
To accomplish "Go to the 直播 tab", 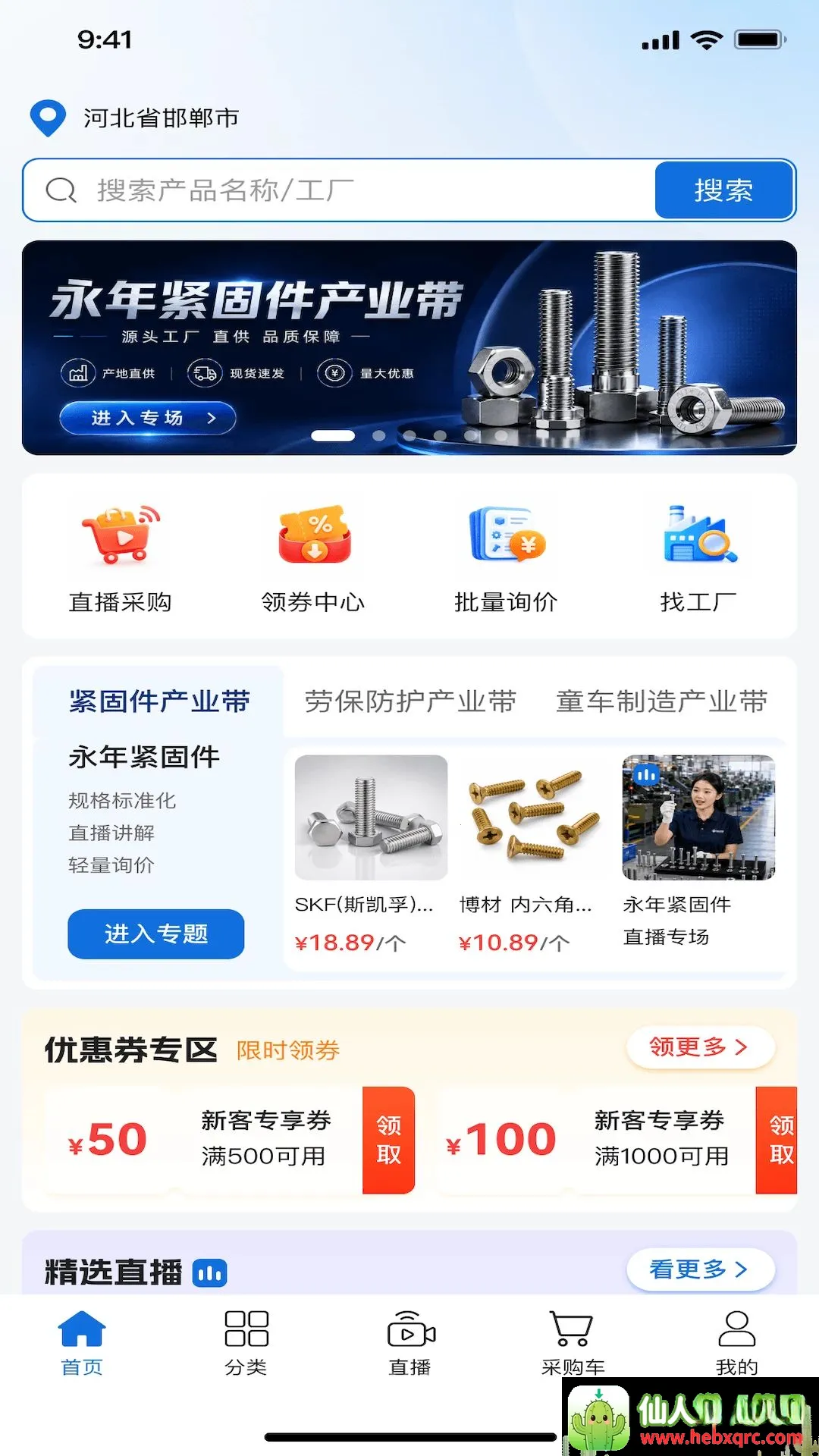I will tap(410, 1342).
